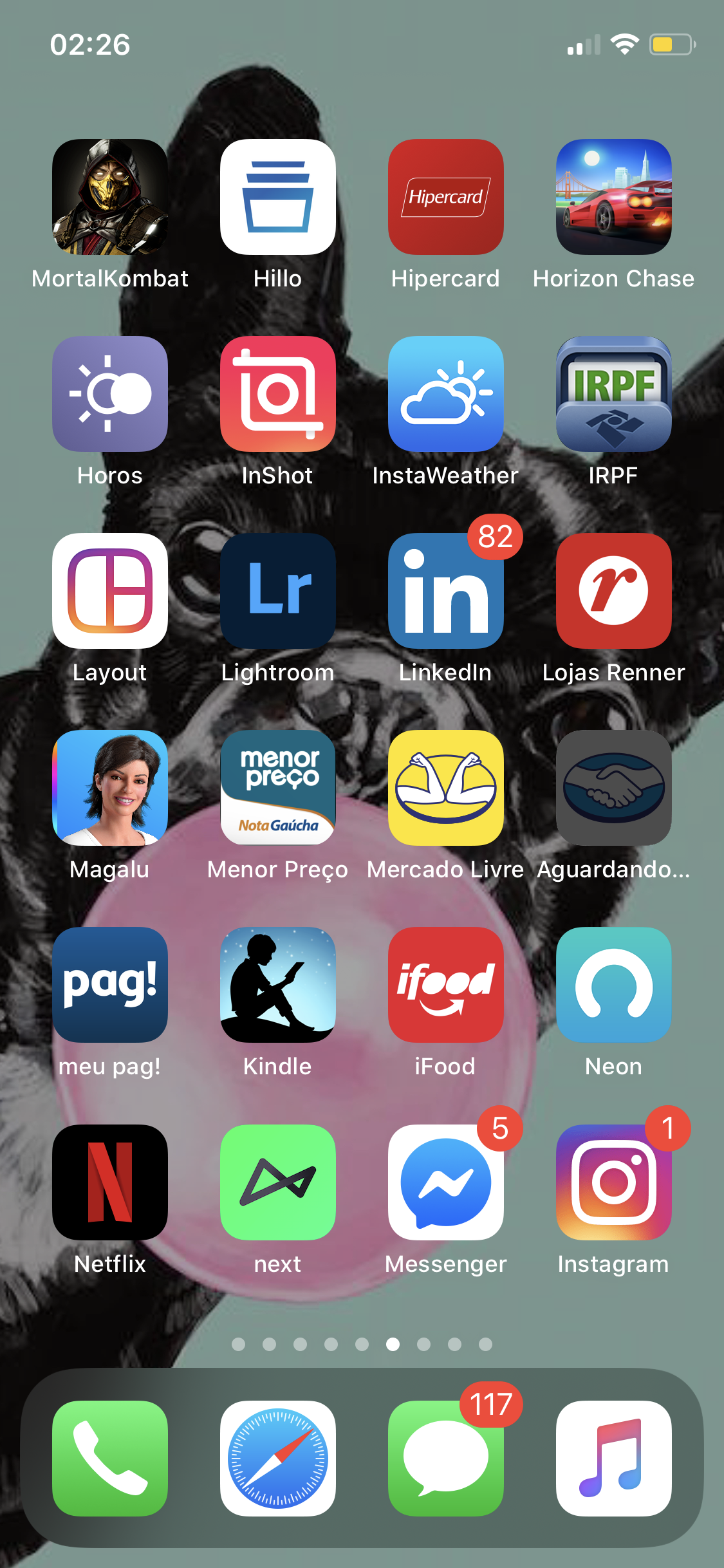Open the MortalKombat game
The image size is (724, 1568).
pyautogui.click(x=109, y=198)
